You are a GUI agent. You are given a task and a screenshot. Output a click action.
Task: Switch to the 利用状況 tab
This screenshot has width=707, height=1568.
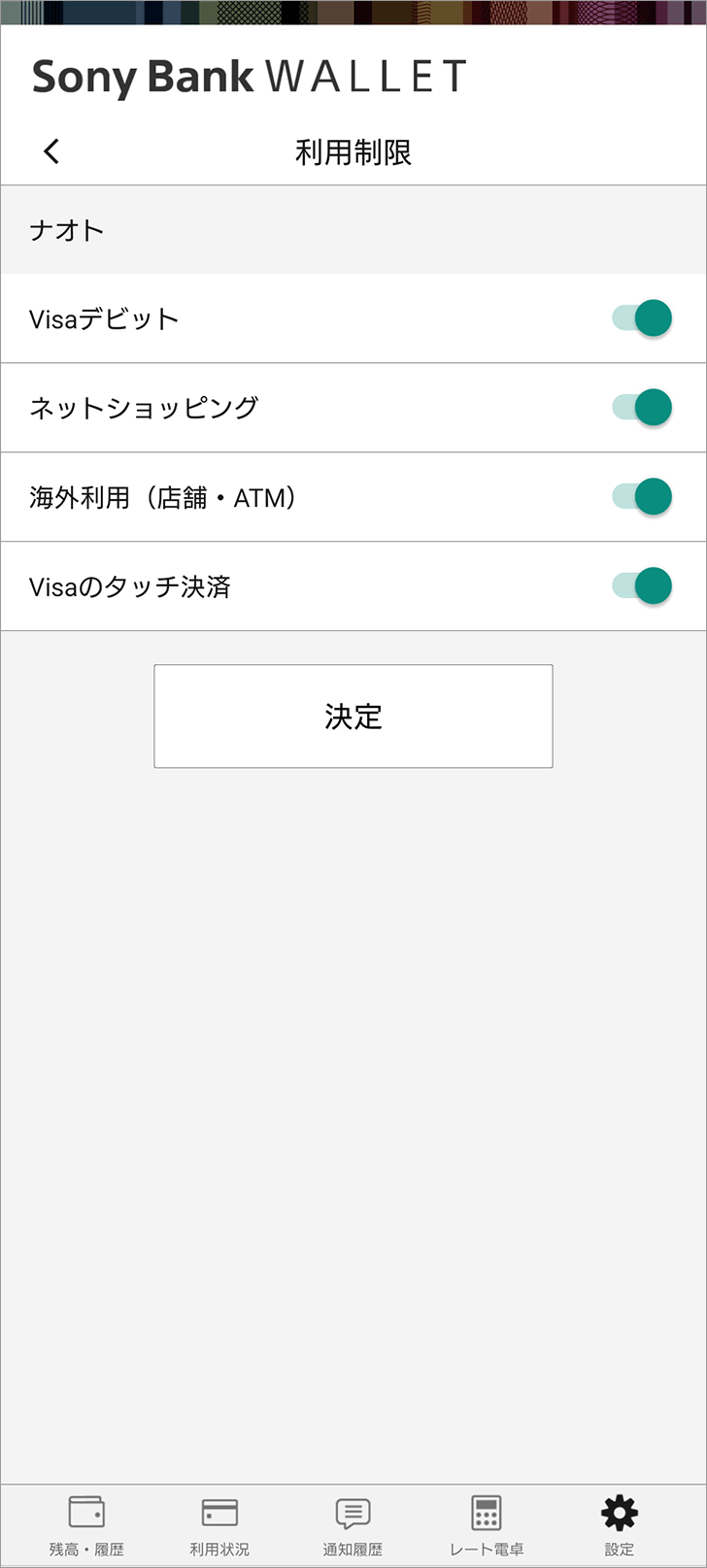[219, 1526]
